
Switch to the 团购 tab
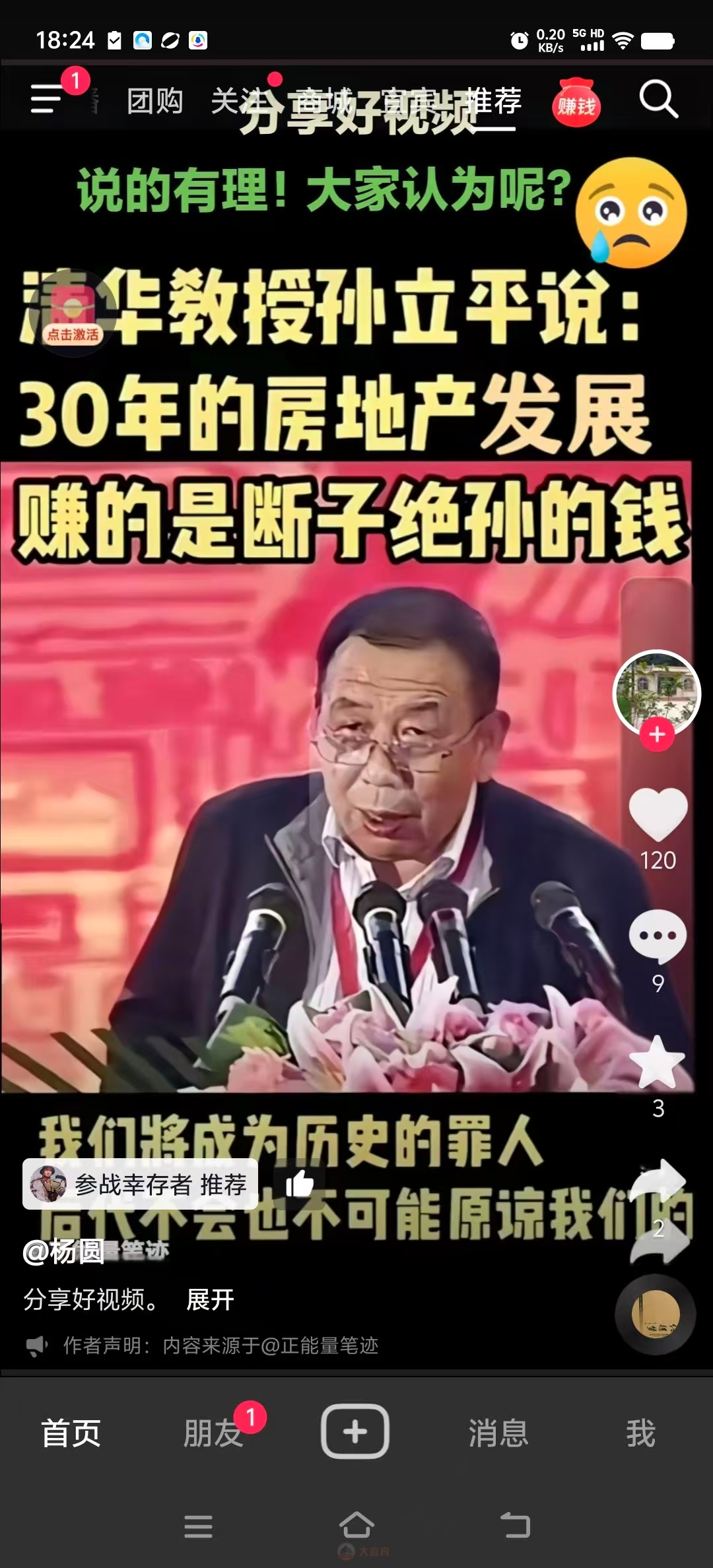click(154, 101)
